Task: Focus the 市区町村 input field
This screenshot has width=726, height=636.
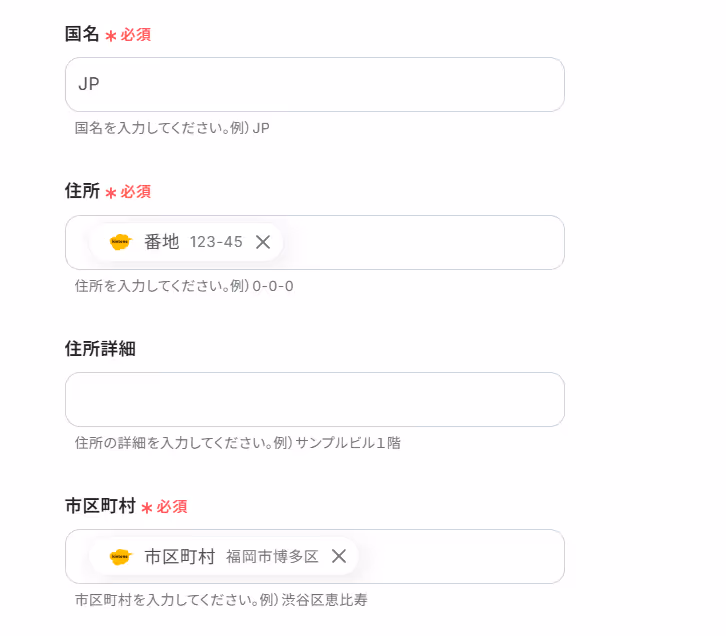Action: click(x=314, y=556)
